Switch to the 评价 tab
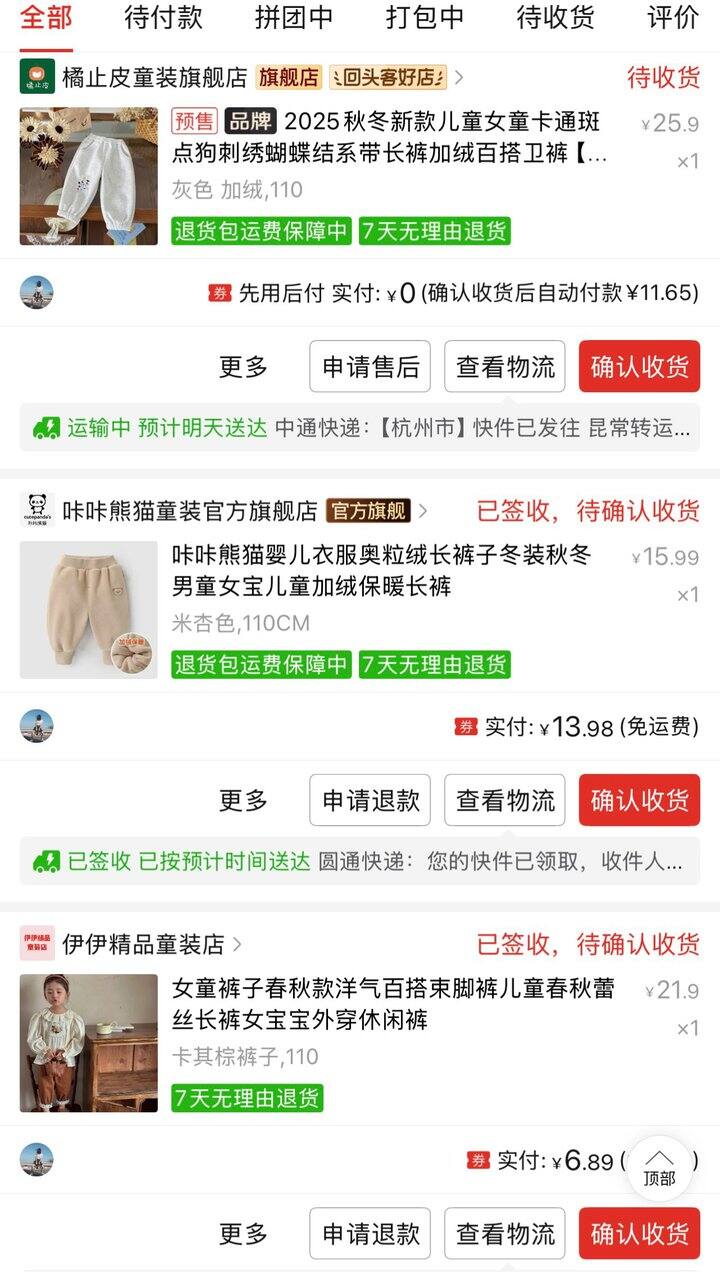Screen dimensions: 720x1272 pyautogui.click(x=673, y=17)
